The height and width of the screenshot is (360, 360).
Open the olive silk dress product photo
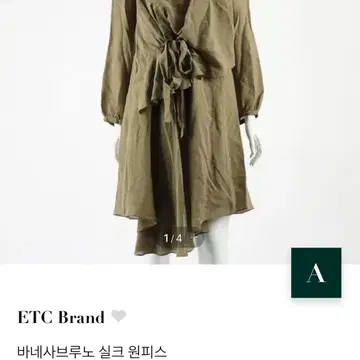(180, 132)
